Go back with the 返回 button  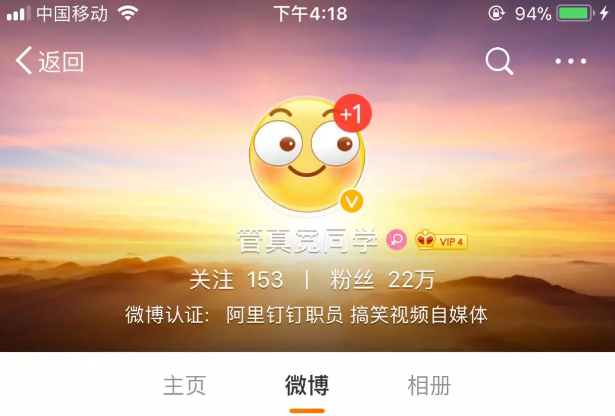[x=50, y=62]
